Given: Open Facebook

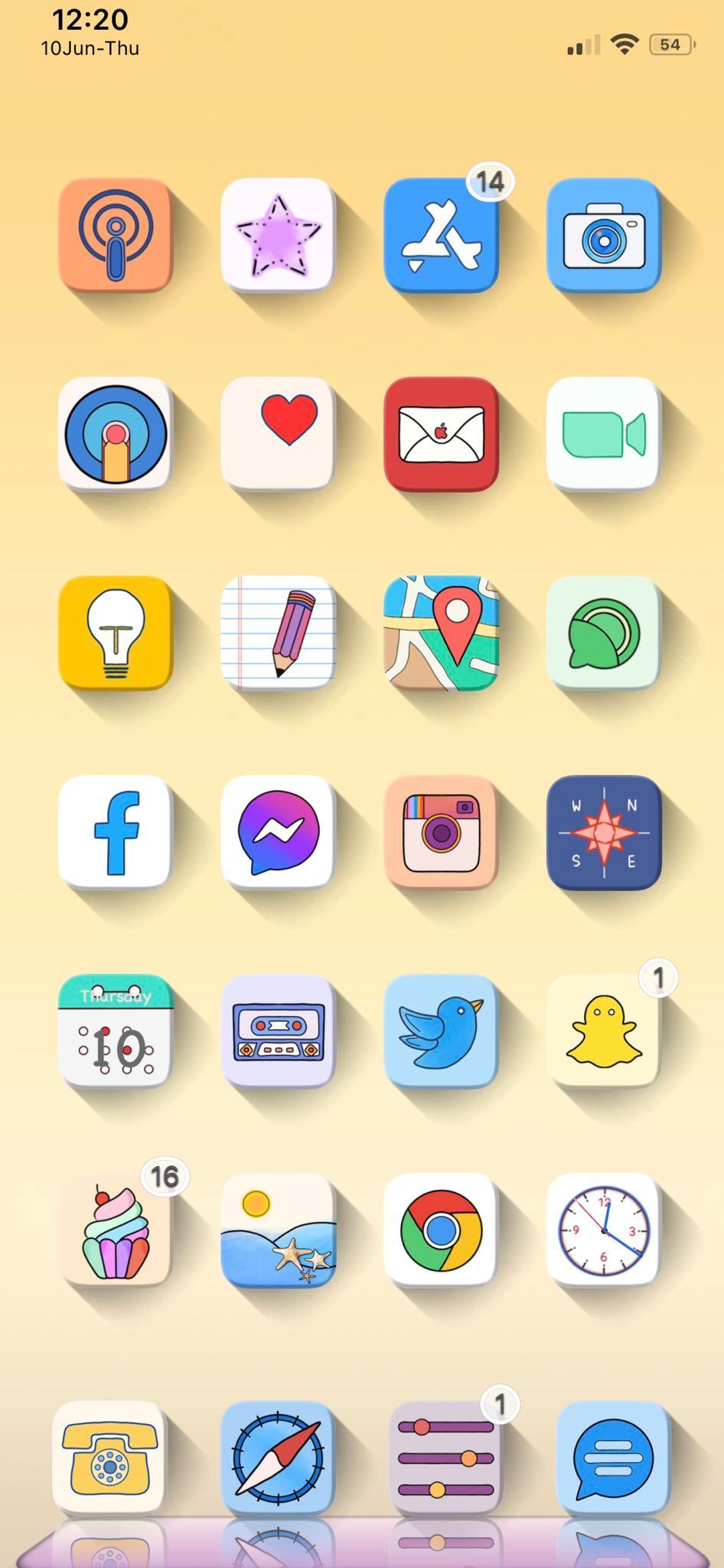Looking at the screenshot, I should [116, 831].
